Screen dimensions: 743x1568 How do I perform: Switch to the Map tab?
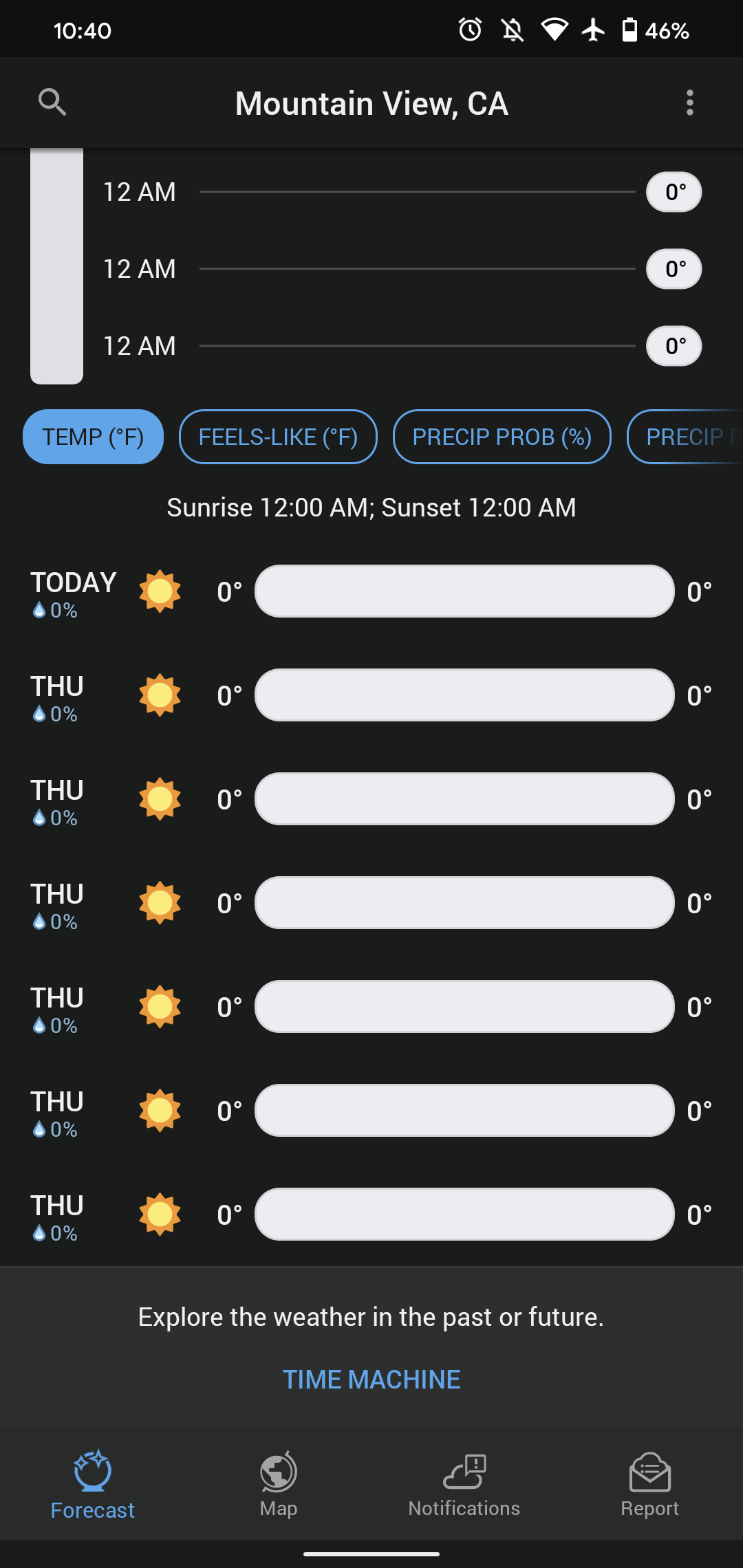(279, 1483)
